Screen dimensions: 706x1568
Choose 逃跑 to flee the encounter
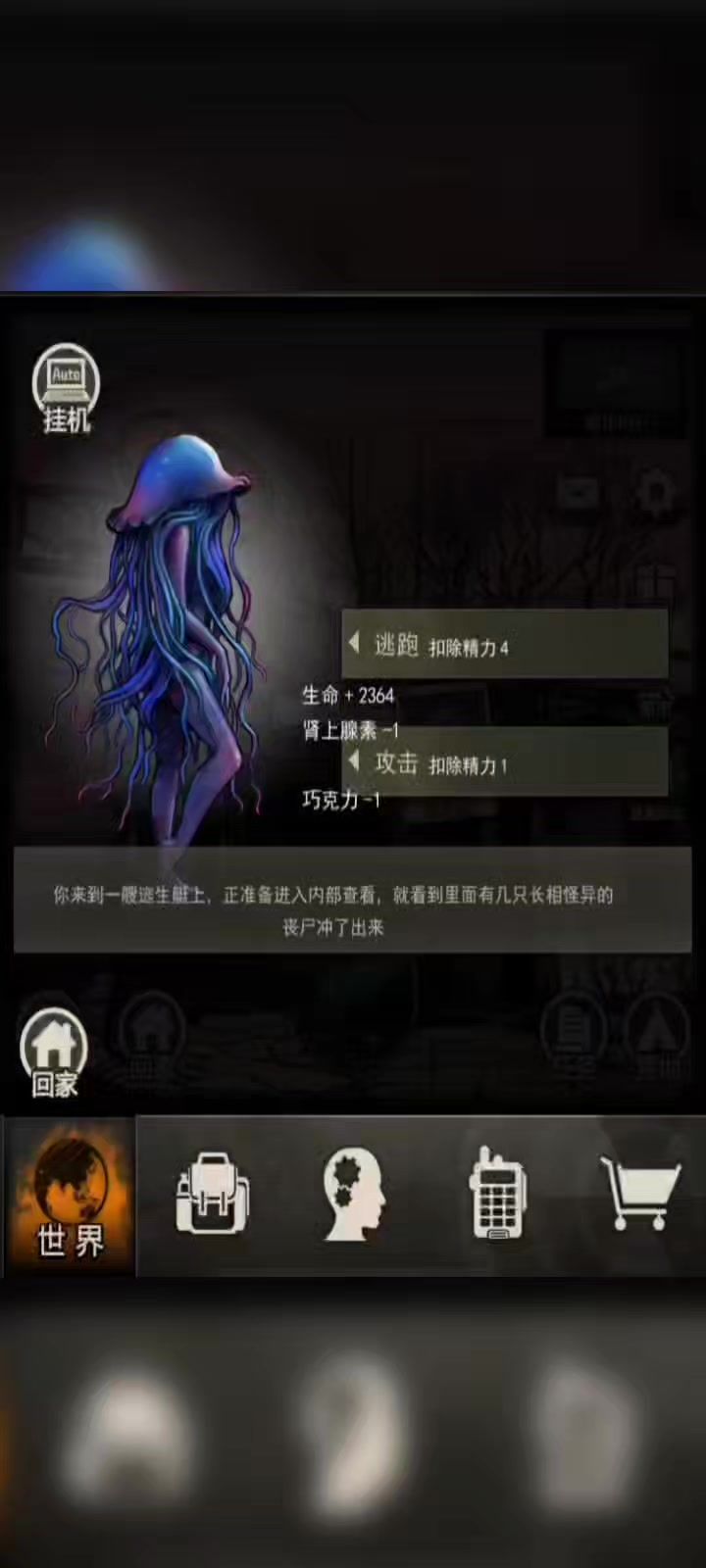[504, 645]
